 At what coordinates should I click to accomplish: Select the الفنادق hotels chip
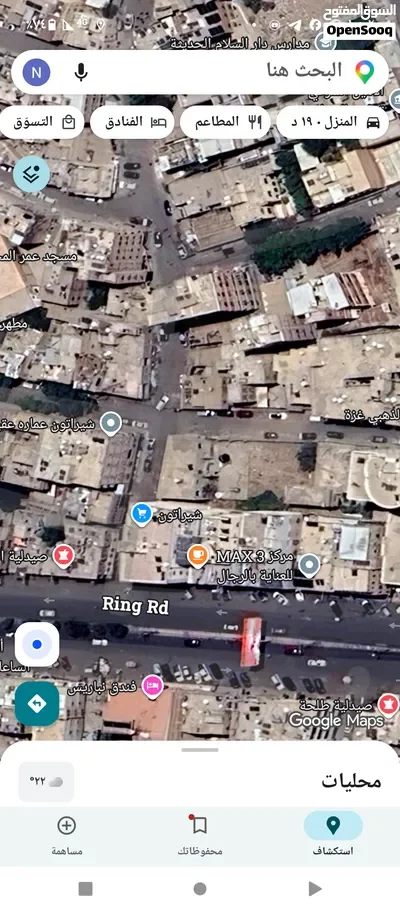pyautogui.click(x=132, y=122)
